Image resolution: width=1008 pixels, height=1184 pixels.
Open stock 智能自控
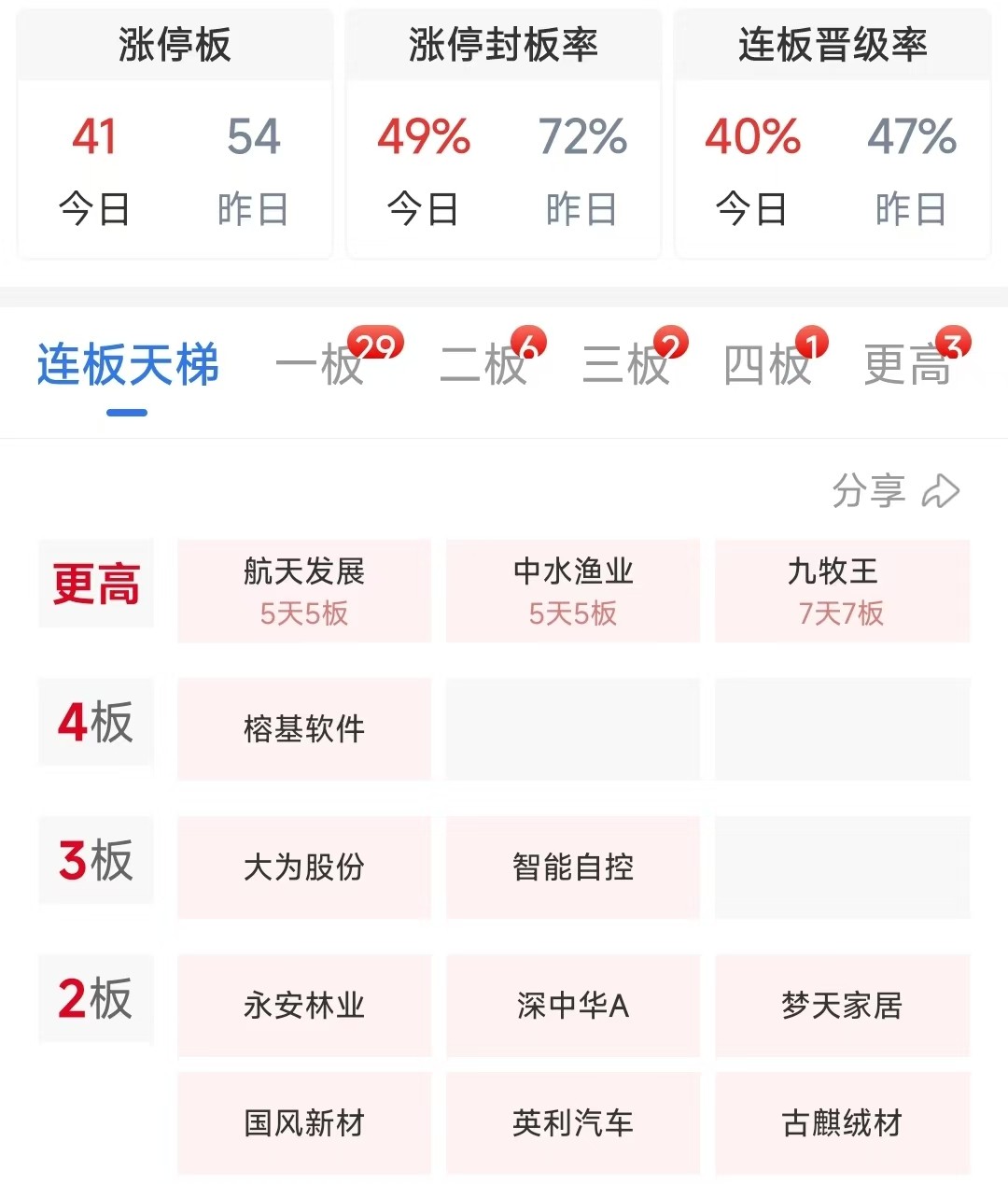click(x=573, y=867)
